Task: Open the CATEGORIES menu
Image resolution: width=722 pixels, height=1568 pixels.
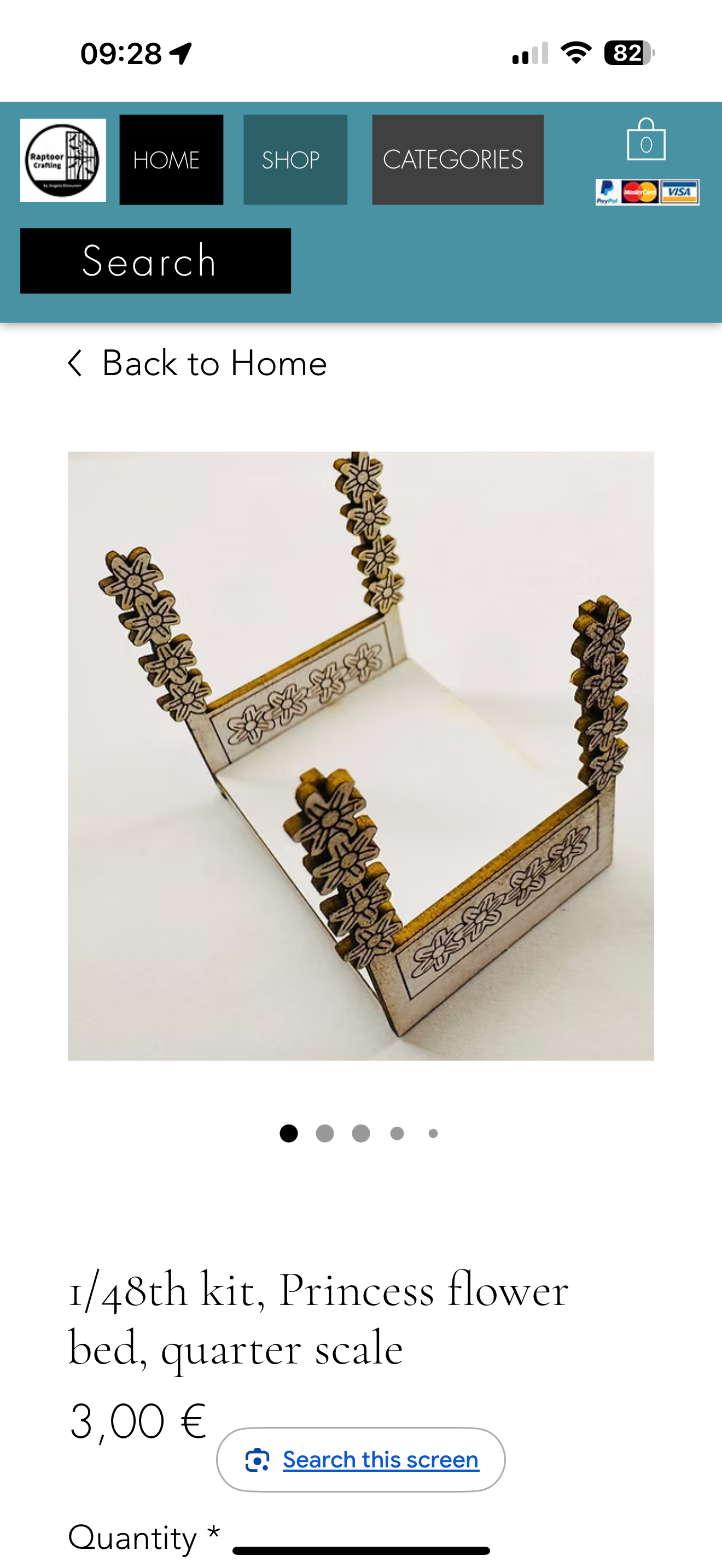Action: click(457, 160)
